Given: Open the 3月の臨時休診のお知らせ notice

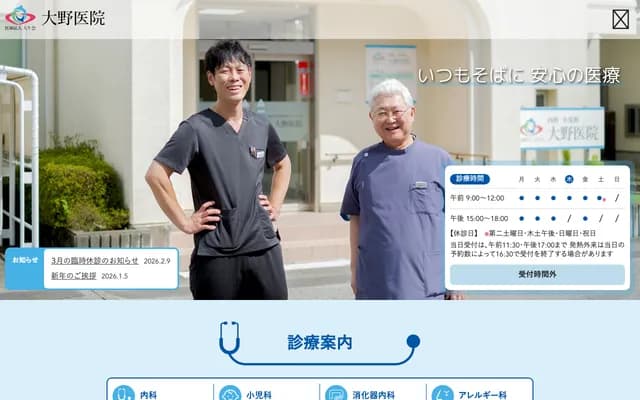Looking at the screenshot, I should 95,261.
